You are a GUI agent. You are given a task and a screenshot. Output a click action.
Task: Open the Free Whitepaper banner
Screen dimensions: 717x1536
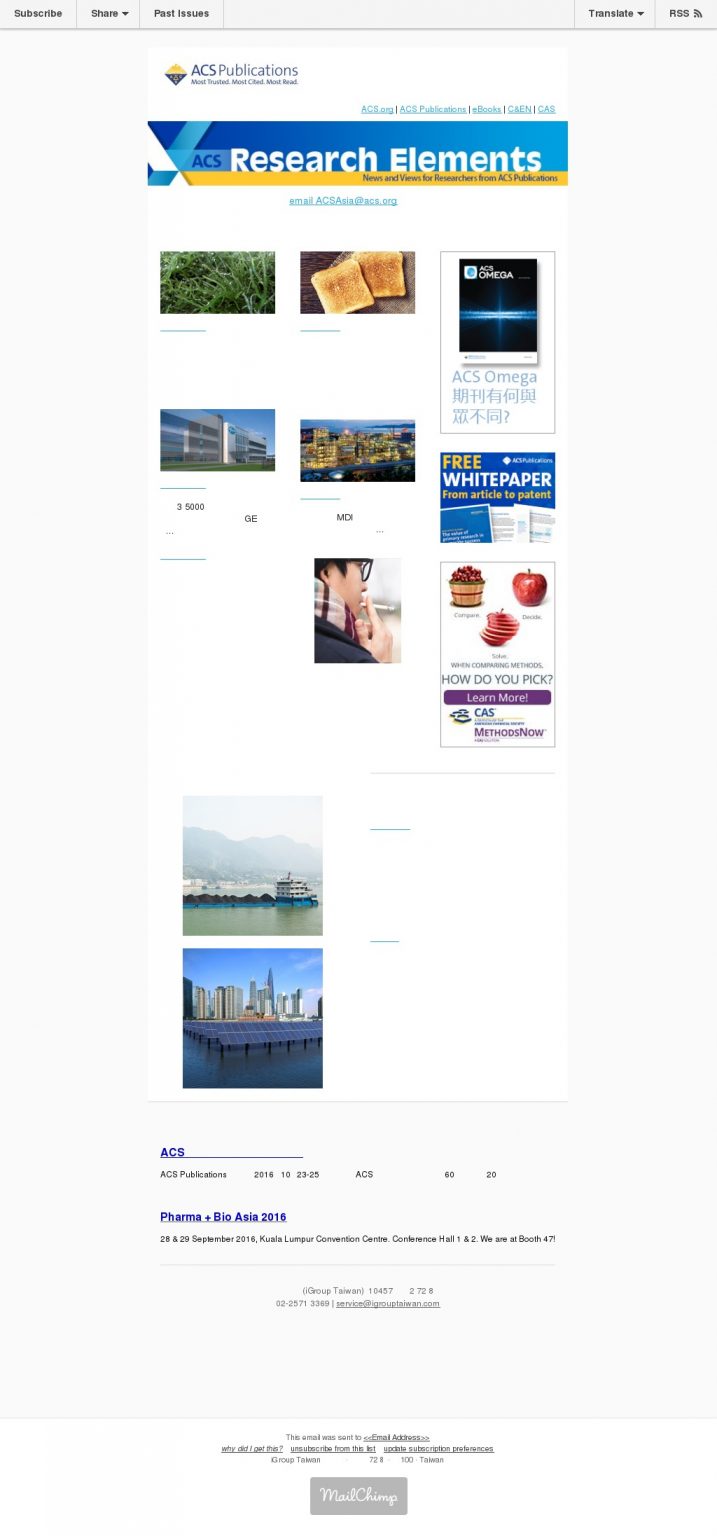(497, 497)
